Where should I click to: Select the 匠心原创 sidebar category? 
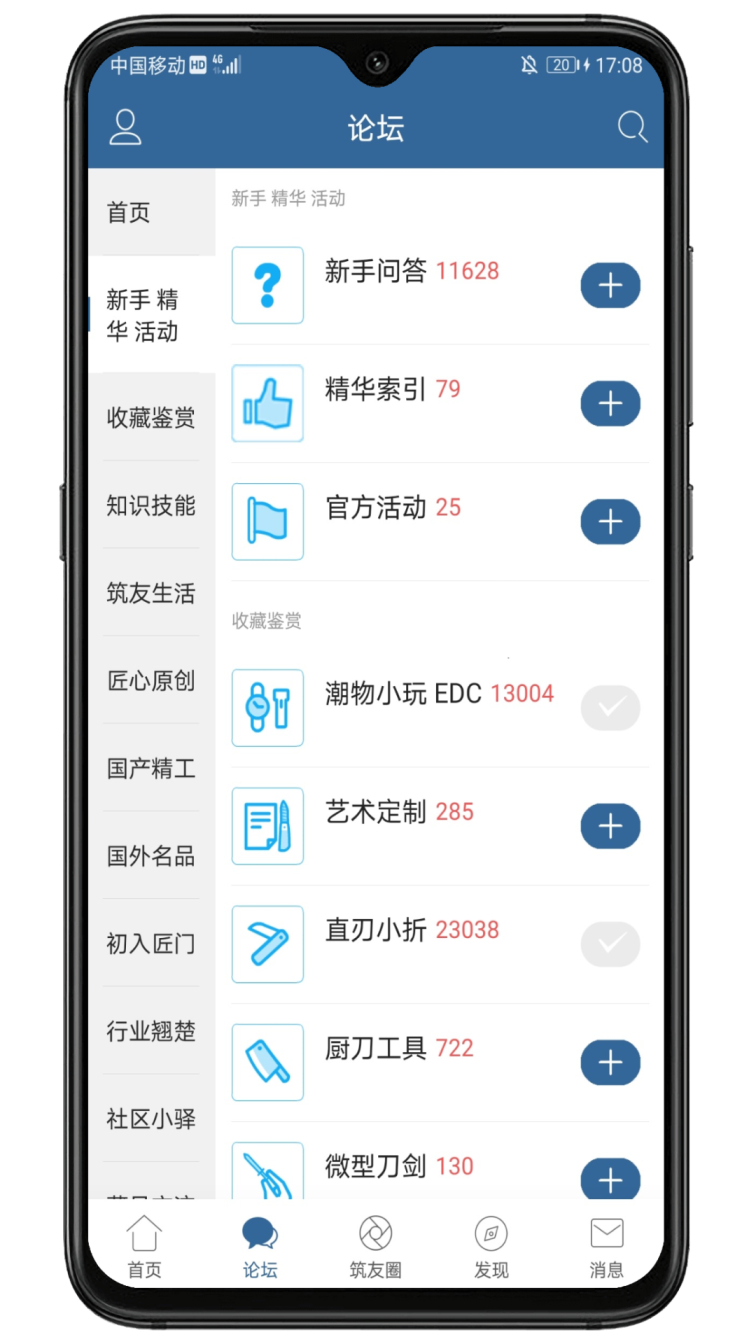click(150, 681)
